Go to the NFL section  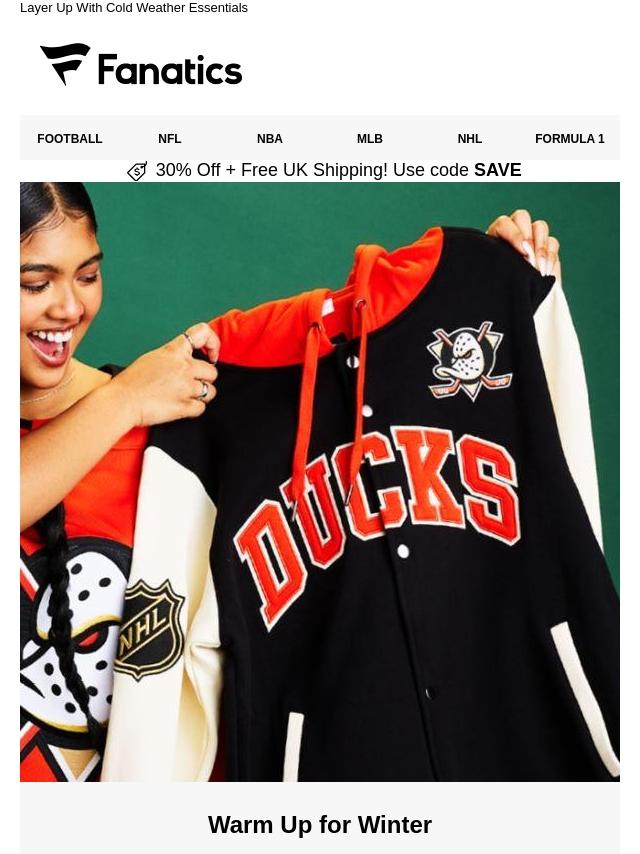[x=170, y=139]
